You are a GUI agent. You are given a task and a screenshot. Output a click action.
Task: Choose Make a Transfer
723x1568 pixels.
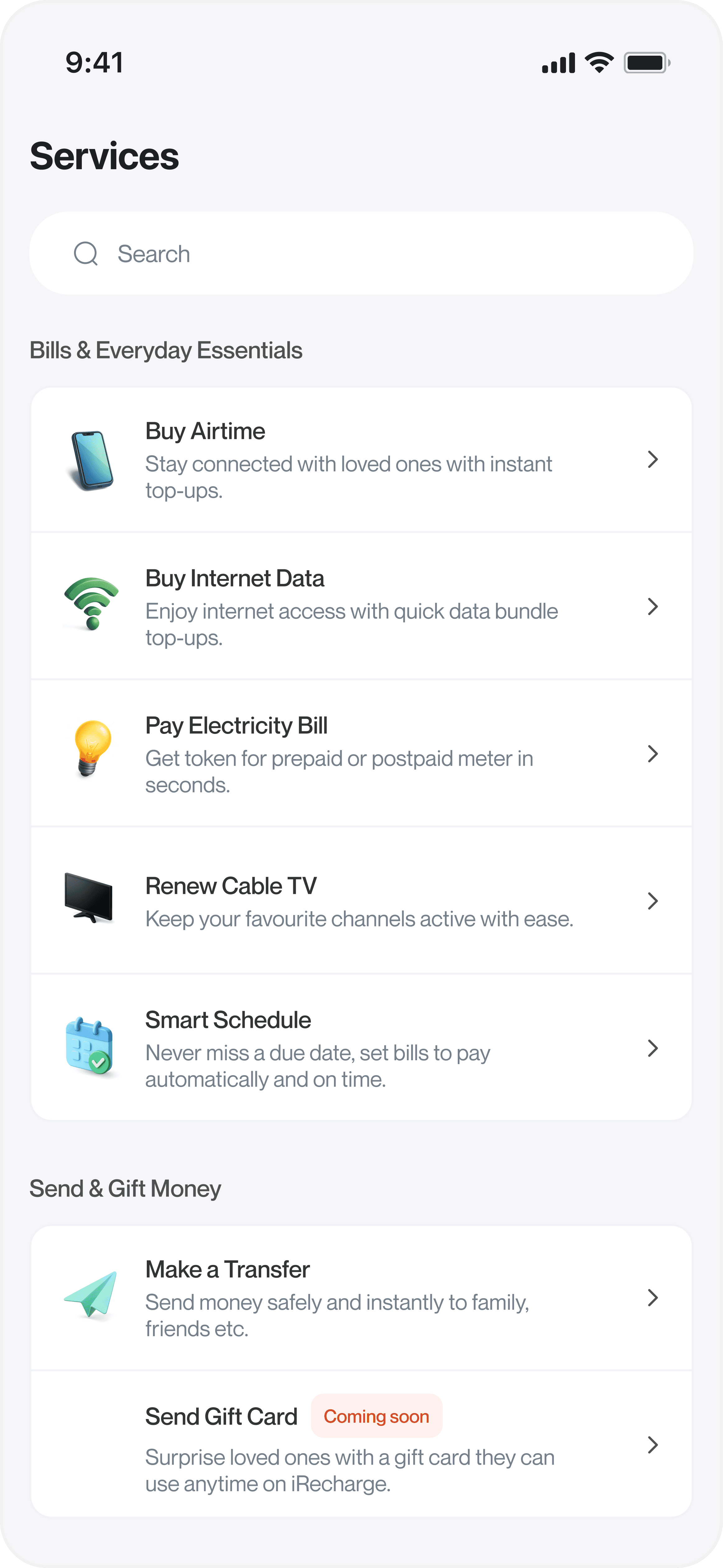tap(361, 1298)
